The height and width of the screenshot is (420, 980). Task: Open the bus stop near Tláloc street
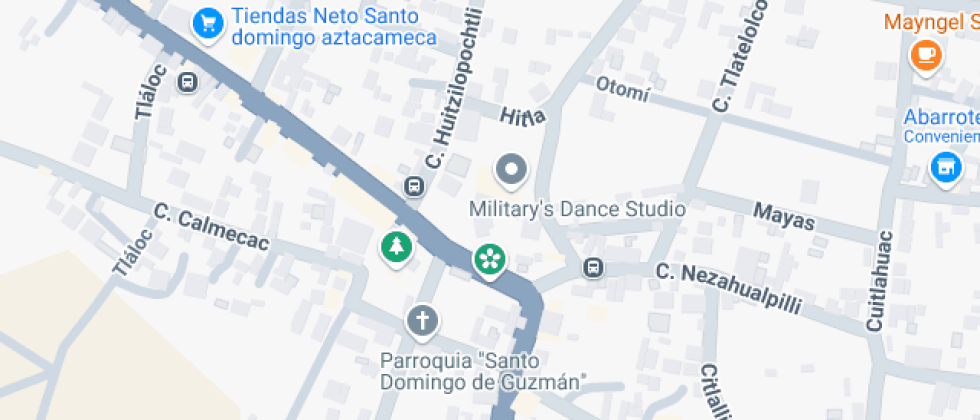[x=187, y=82]
